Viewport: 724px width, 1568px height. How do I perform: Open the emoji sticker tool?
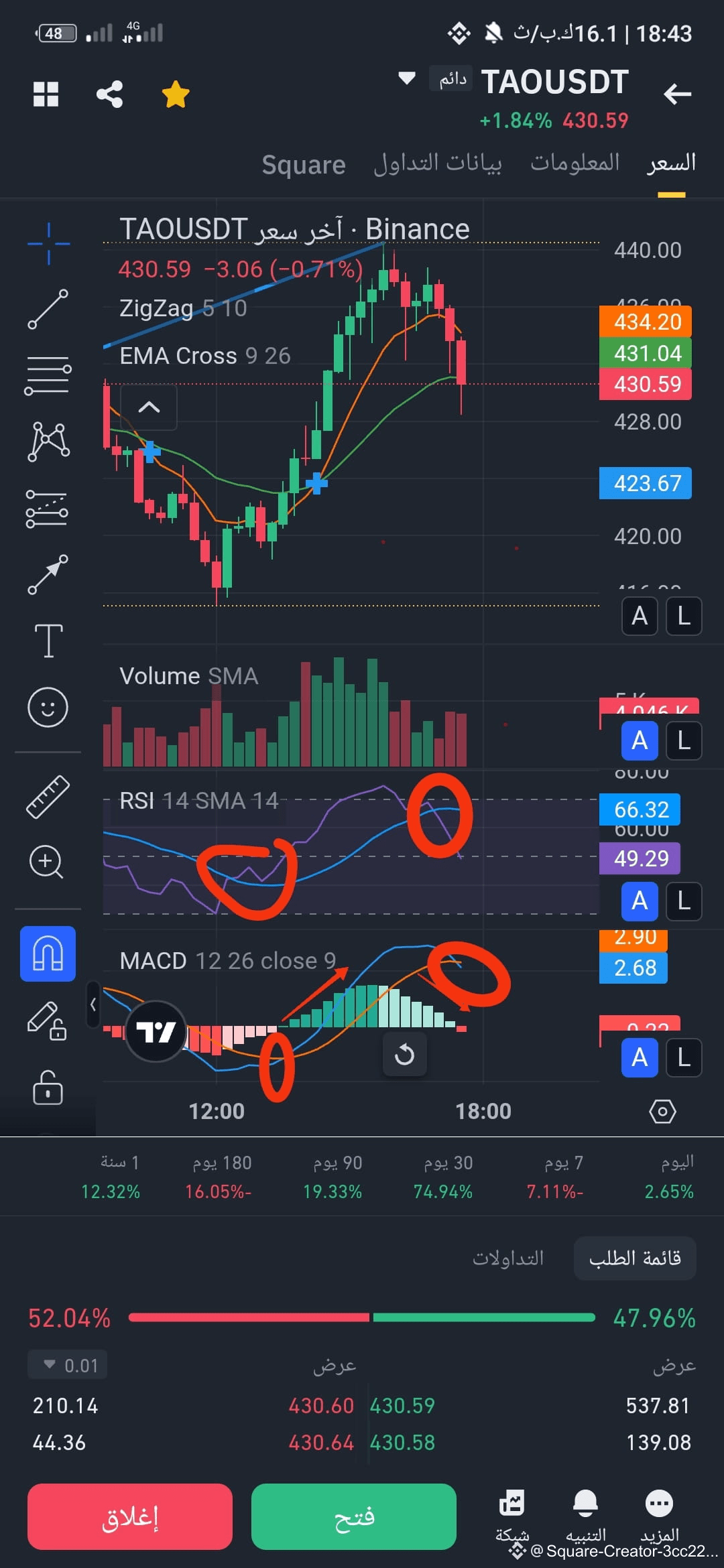point(48,707)
